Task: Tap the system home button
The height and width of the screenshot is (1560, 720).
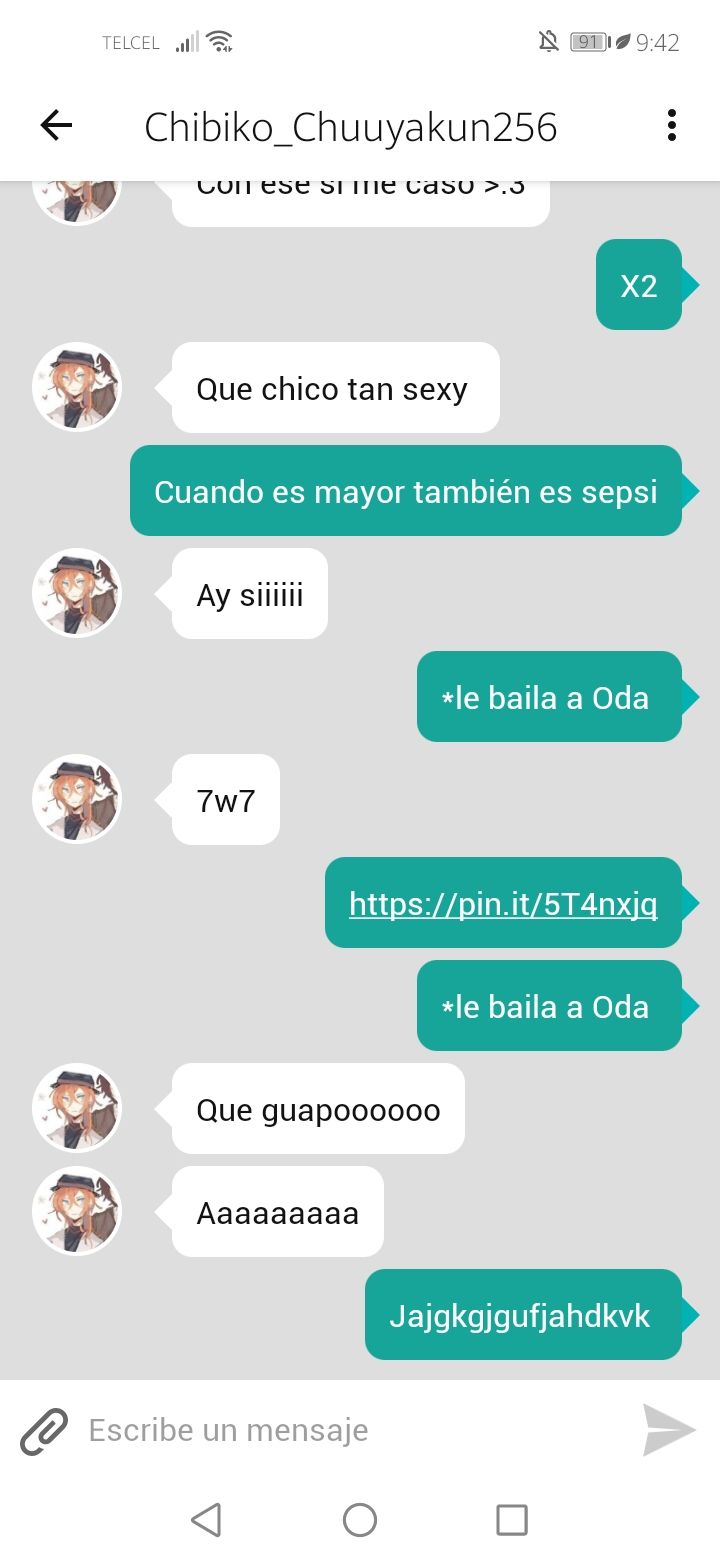Action: coord(359,1520)
